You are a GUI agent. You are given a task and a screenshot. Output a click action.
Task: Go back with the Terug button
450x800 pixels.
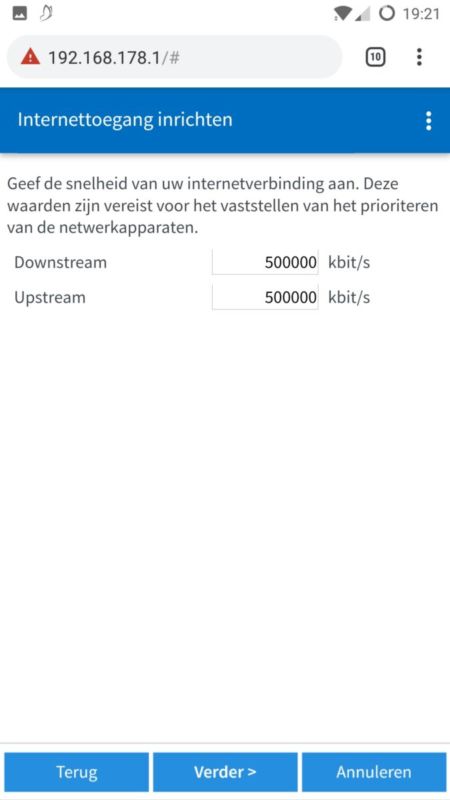[x=77, y=772]
